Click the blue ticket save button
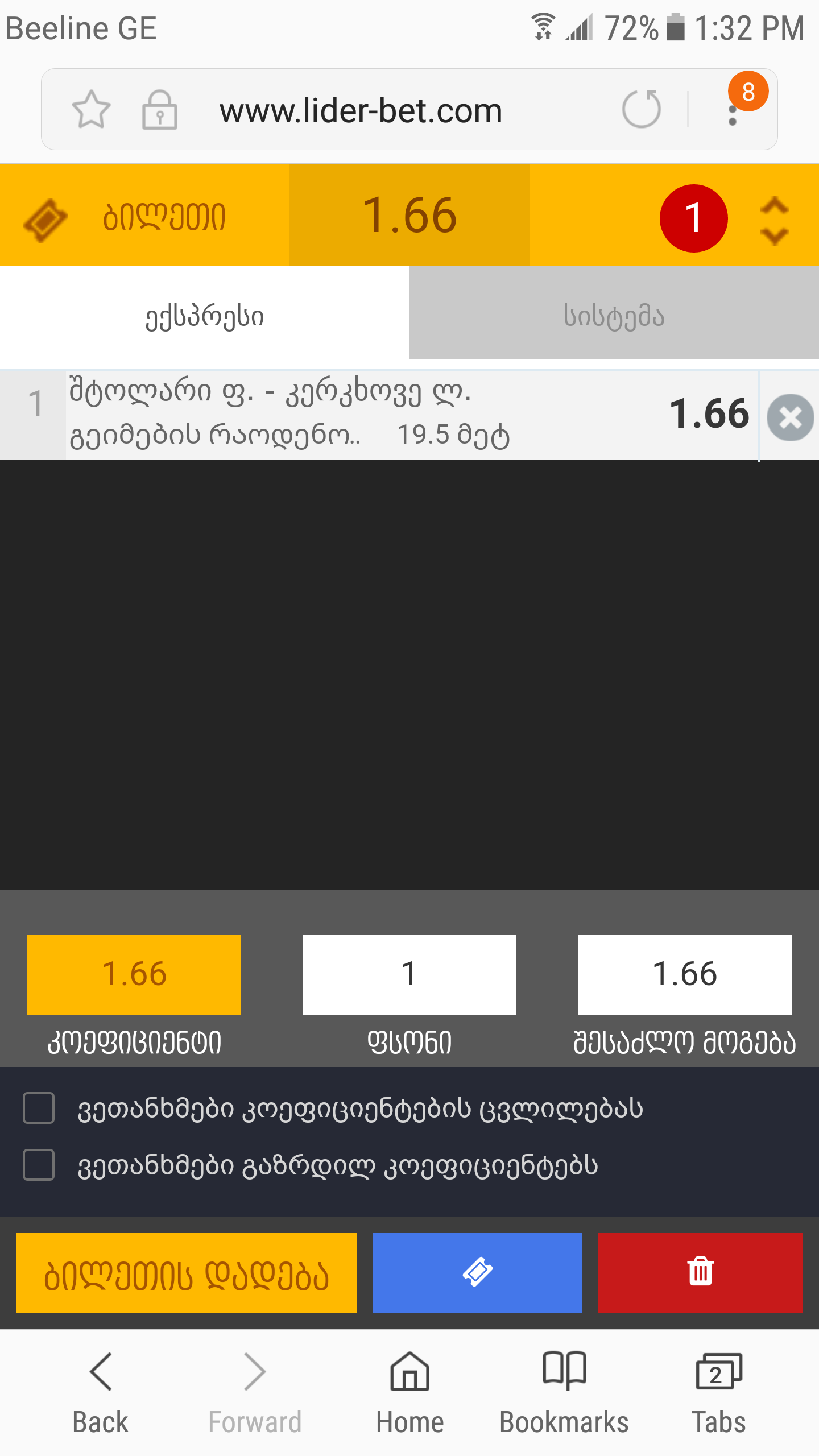Screen dimensions: 819x1456 tap(477, 1272)
